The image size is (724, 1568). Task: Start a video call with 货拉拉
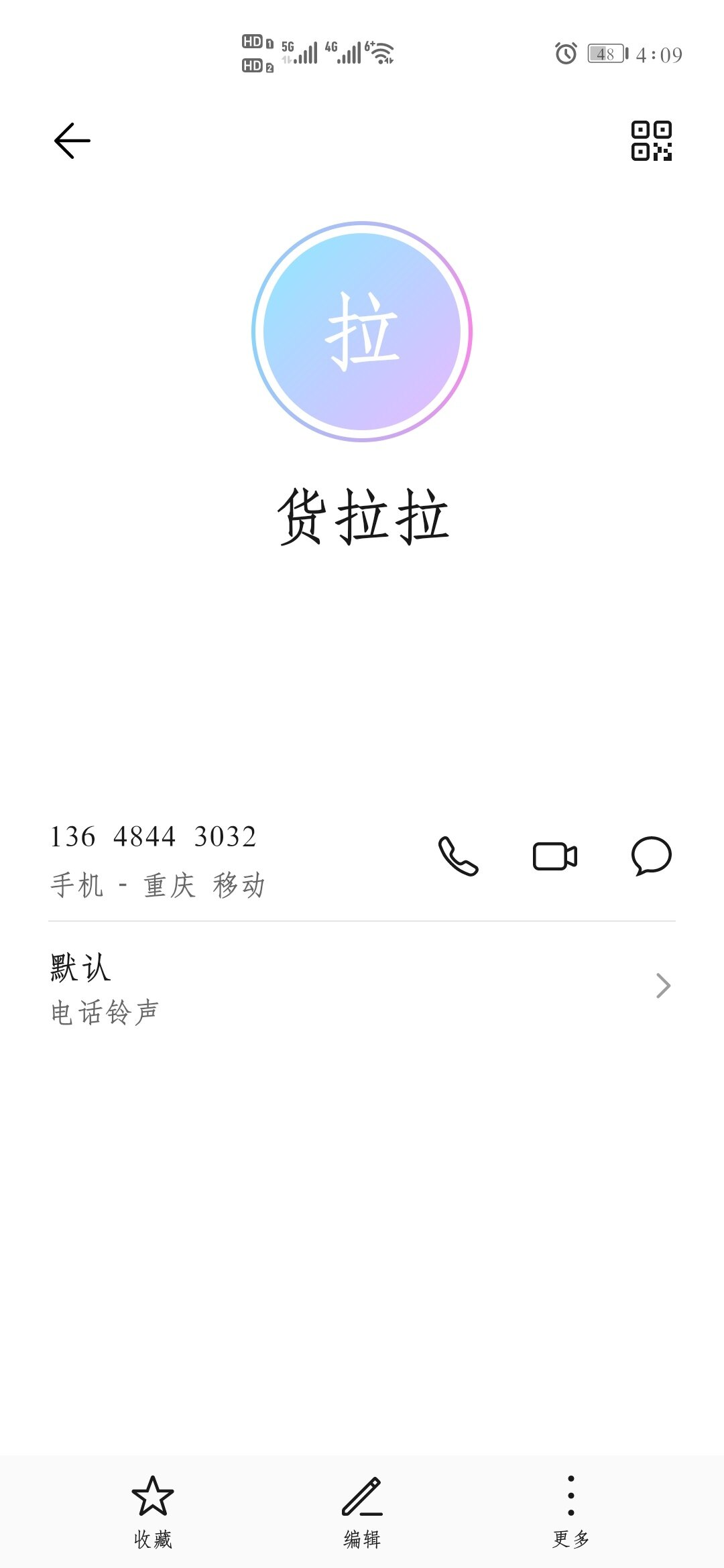click(554, 856)
